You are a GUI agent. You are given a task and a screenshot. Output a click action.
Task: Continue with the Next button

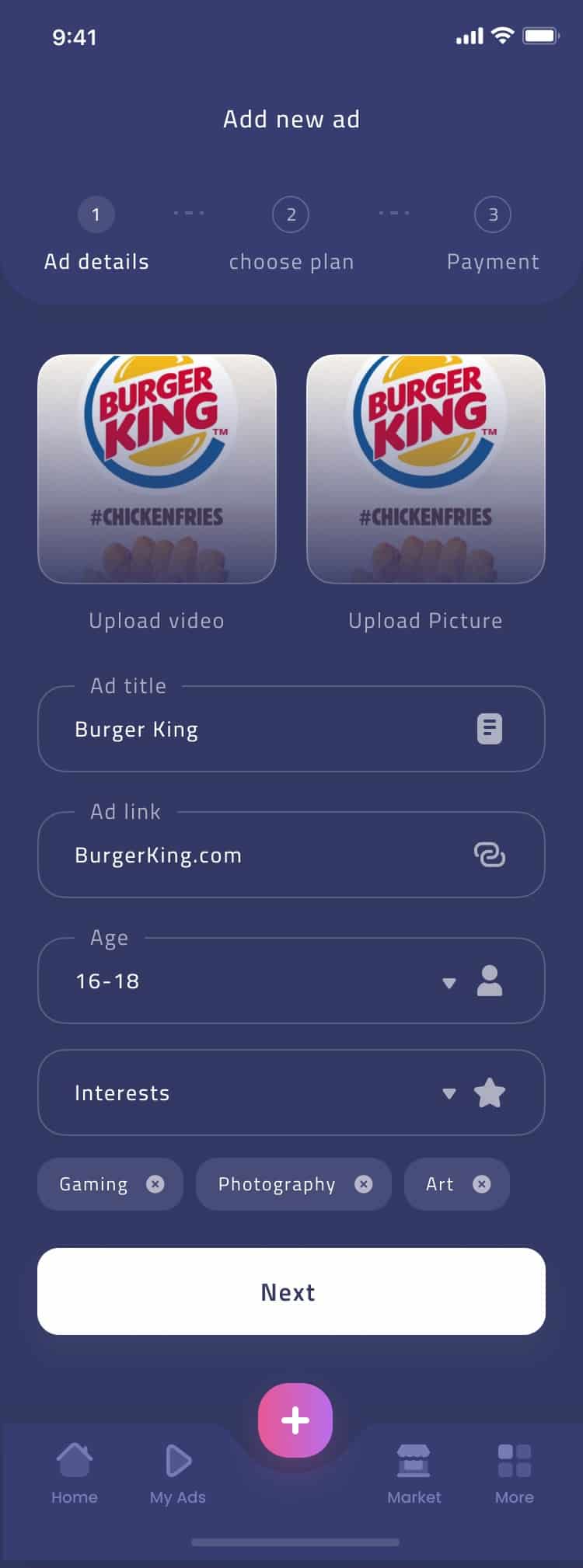click(291, 1291)
